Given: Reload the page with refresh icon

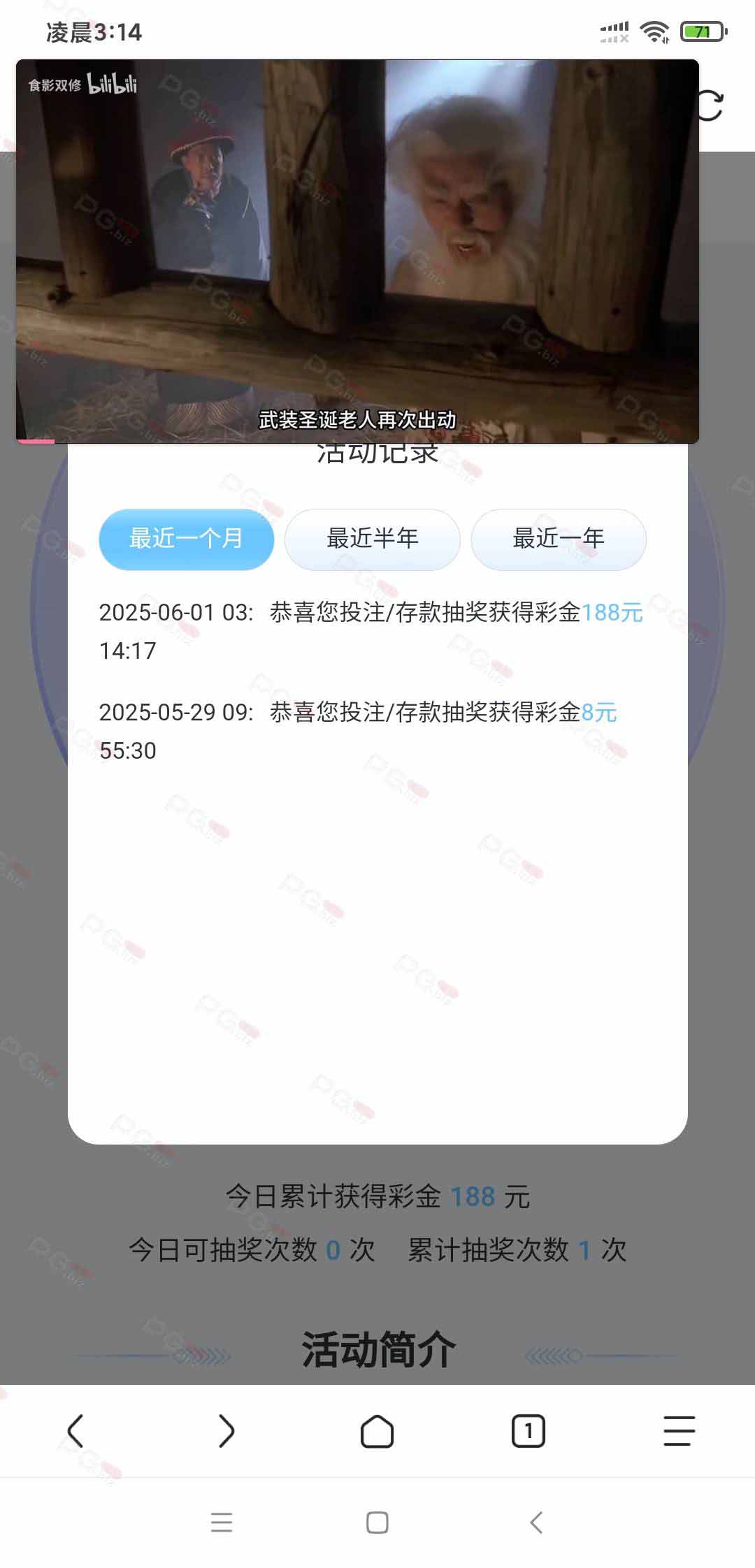Looking at the screenshot, I should click(711, 106).
